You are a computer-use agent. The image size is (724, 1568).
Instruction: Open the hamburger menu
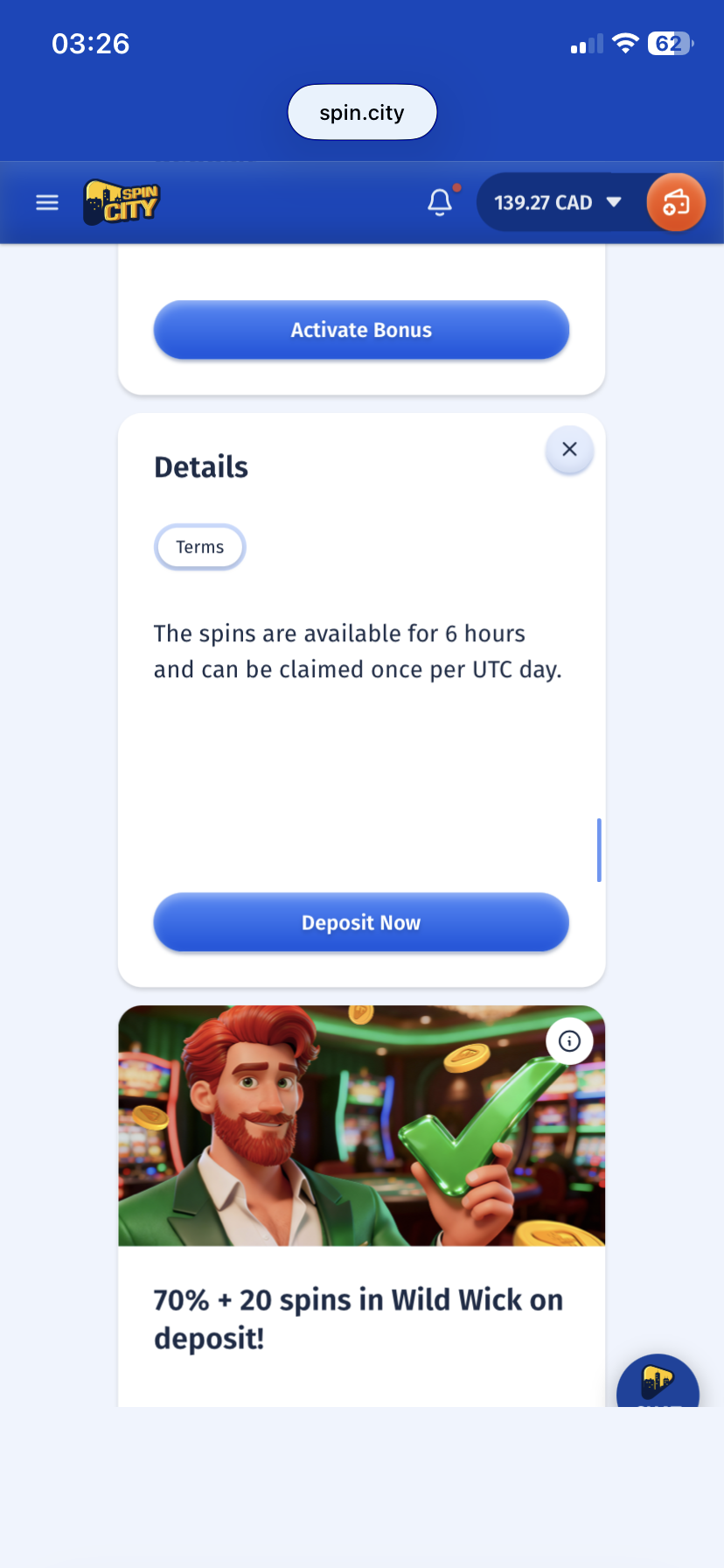[x=47, y=203]
